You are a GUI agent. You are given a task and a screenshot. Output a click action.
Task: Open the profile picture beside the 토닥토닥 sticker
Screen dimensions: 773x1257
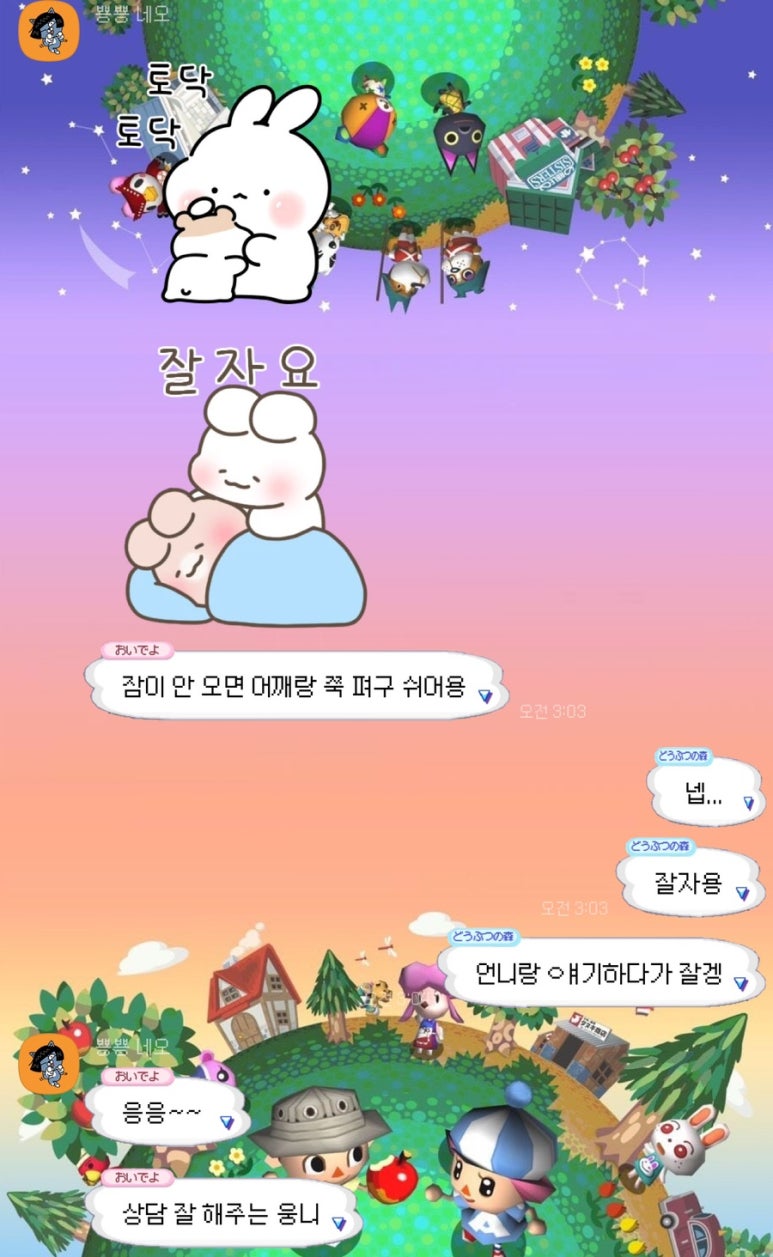click(x=48, y=31)
